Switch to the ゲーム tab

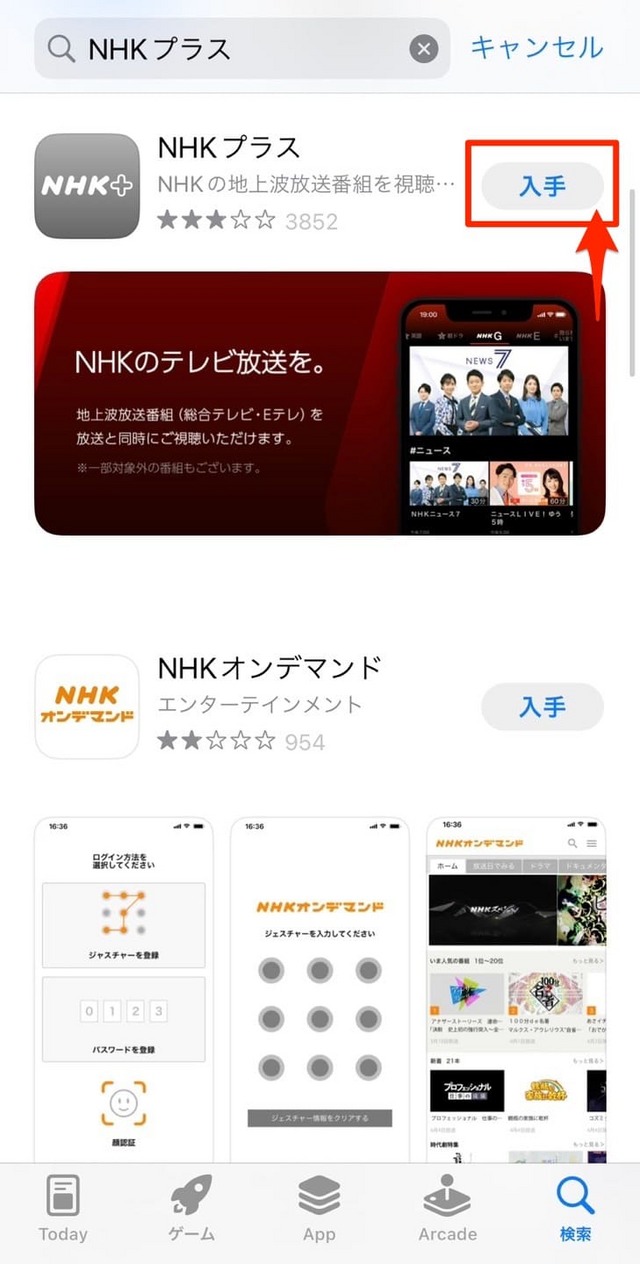(191, 1209)
